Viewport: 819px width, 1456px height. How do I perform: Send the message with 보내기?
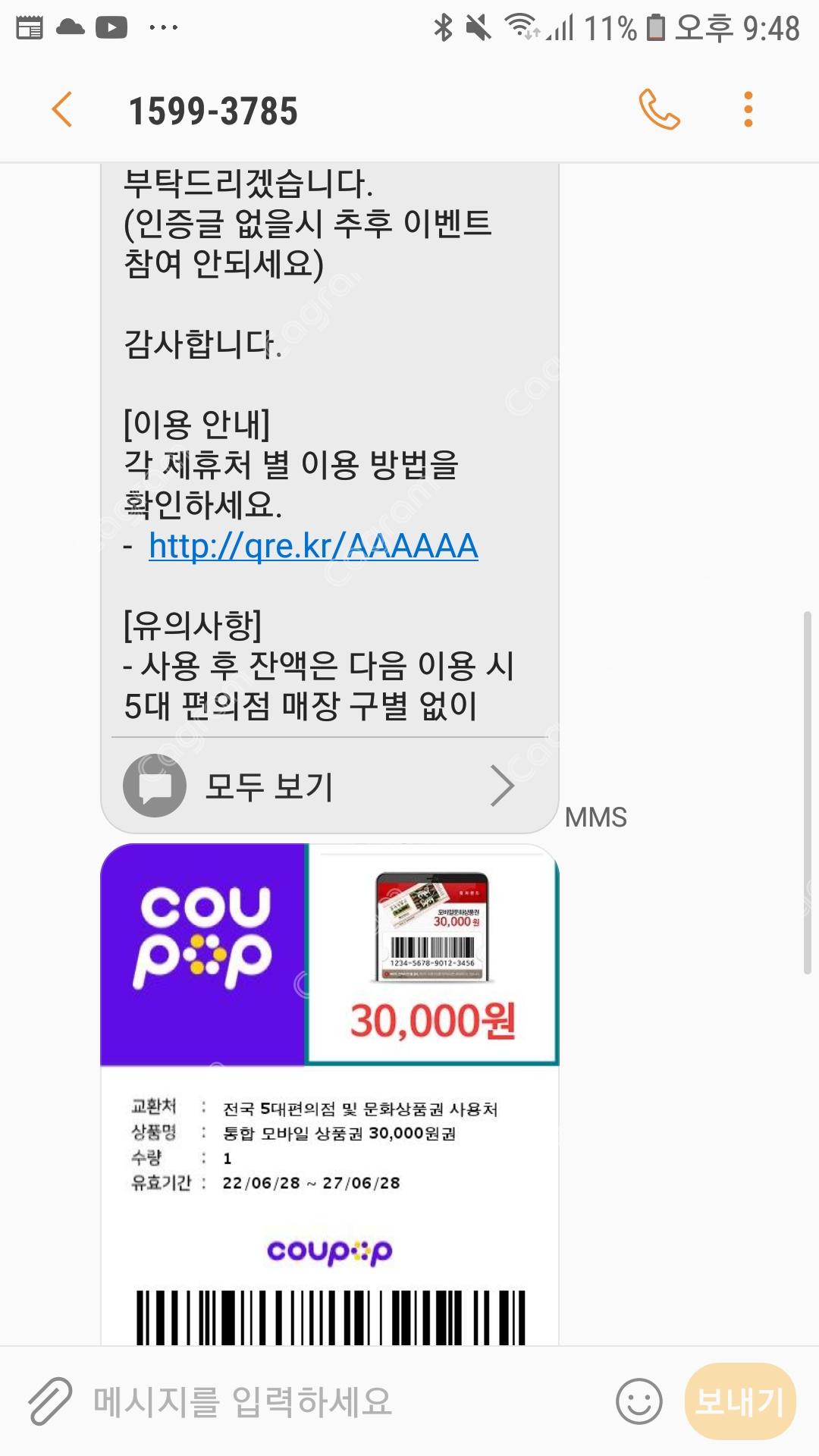[739, 1401]
